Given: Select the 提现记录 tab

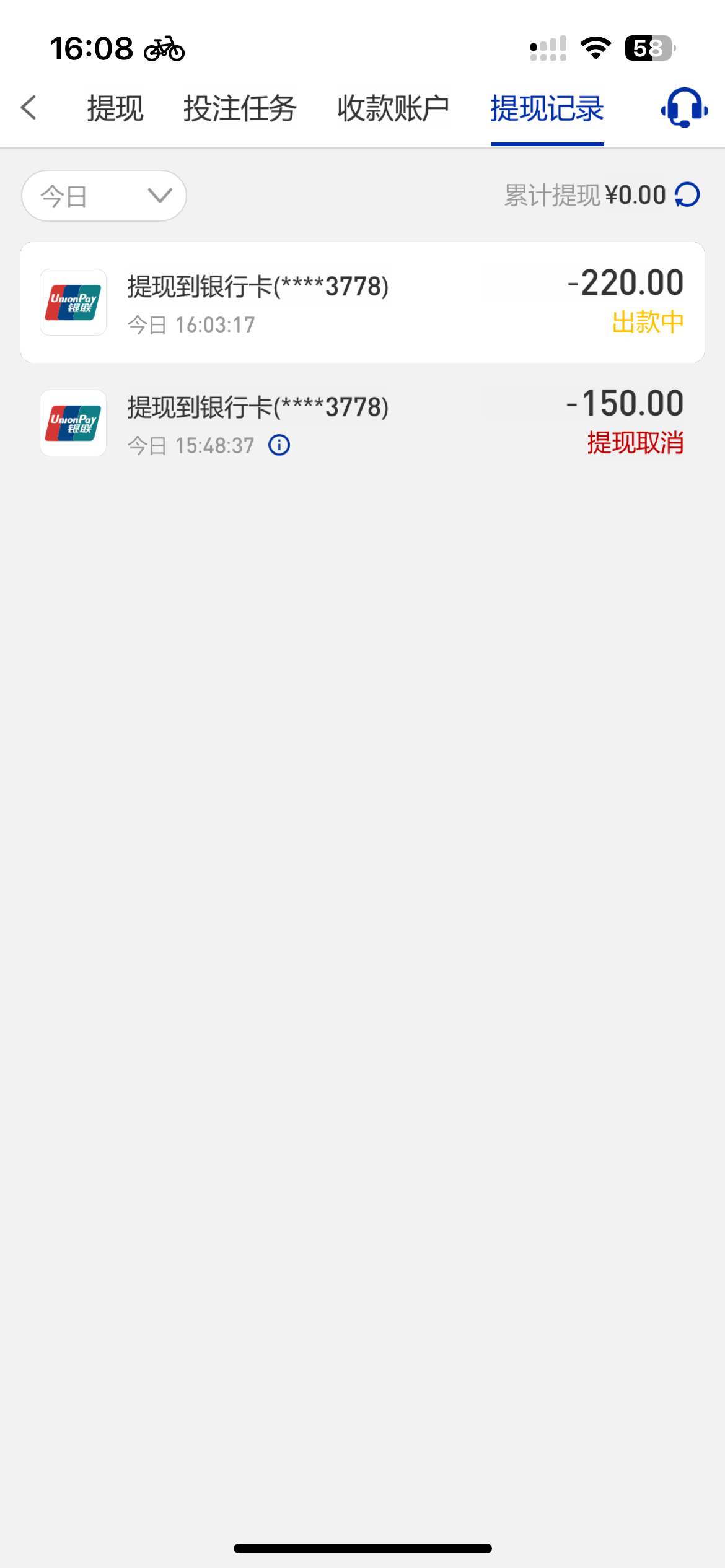Looking at the screenshot, I should (547, 109).
